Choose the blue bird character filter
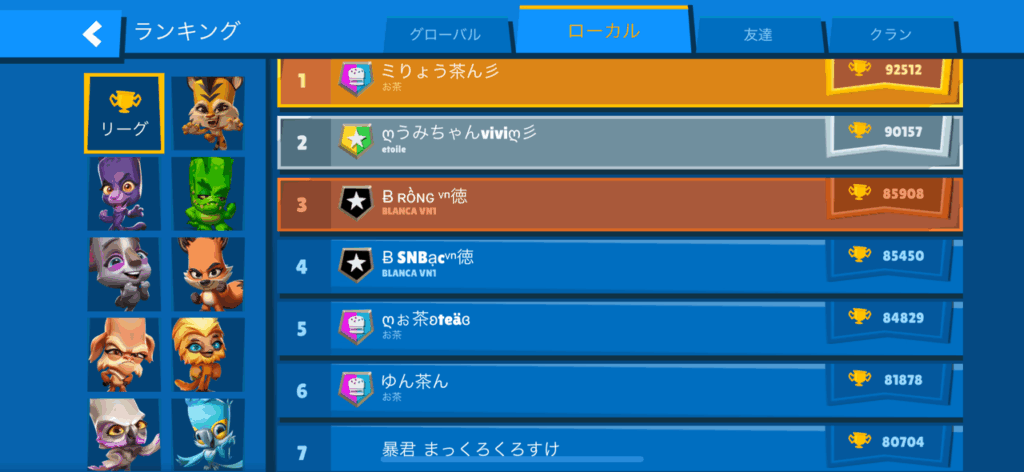This screenshot has height=472, width=1024. pyautogui.click(x=208, y=432)
